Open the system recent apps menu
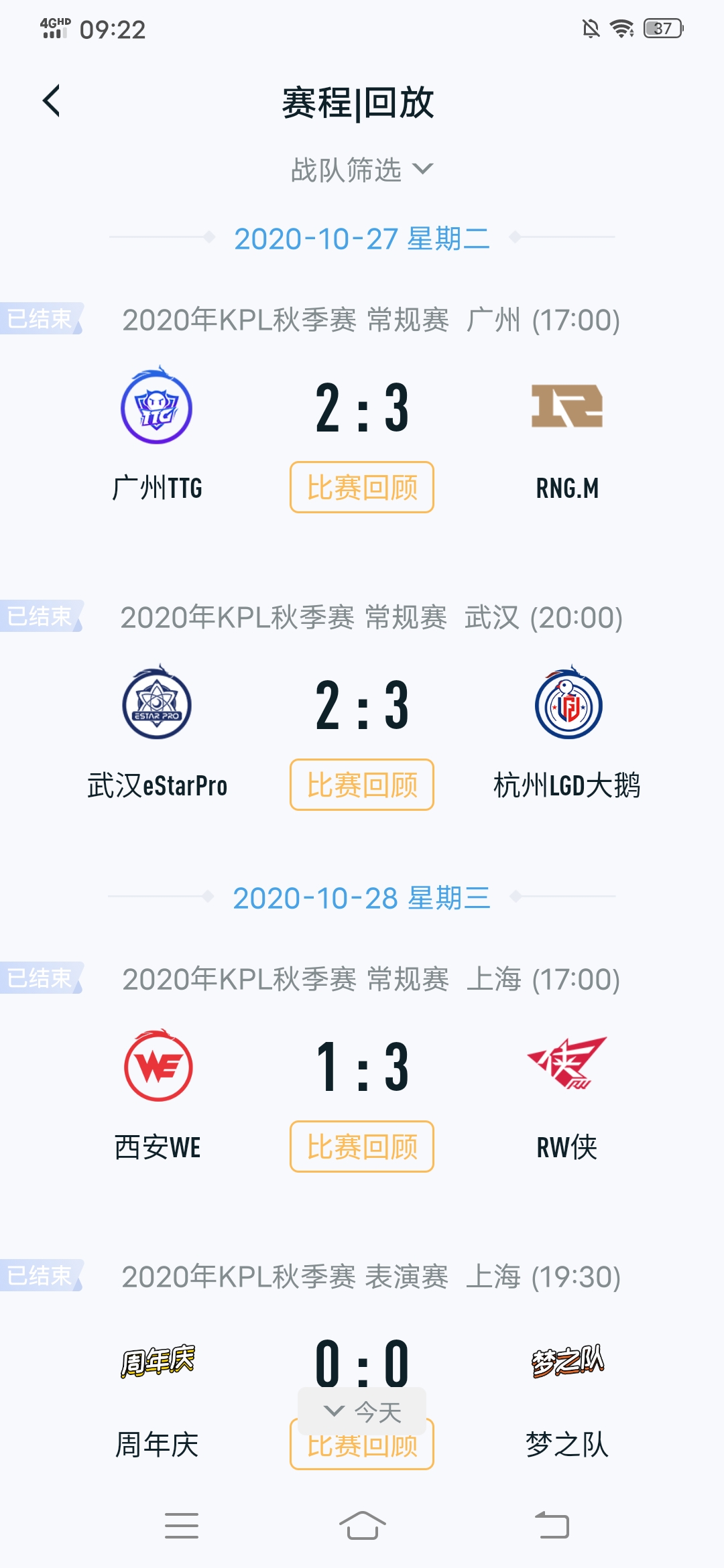This screenshot has width=724, height=1568. click(x=181, y=1526)
